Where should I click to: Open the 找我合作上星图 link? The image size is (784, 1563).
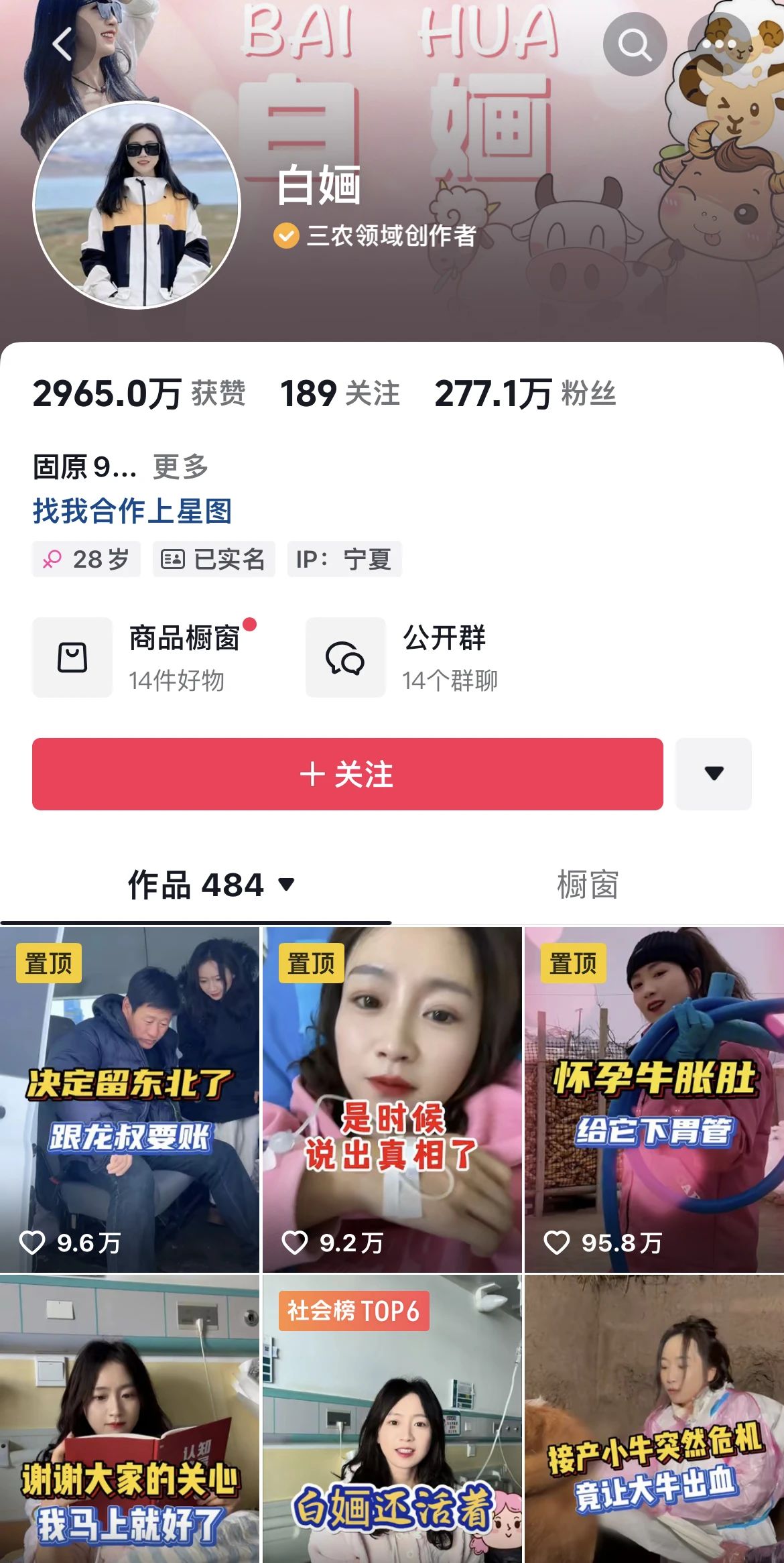(133, 511)
